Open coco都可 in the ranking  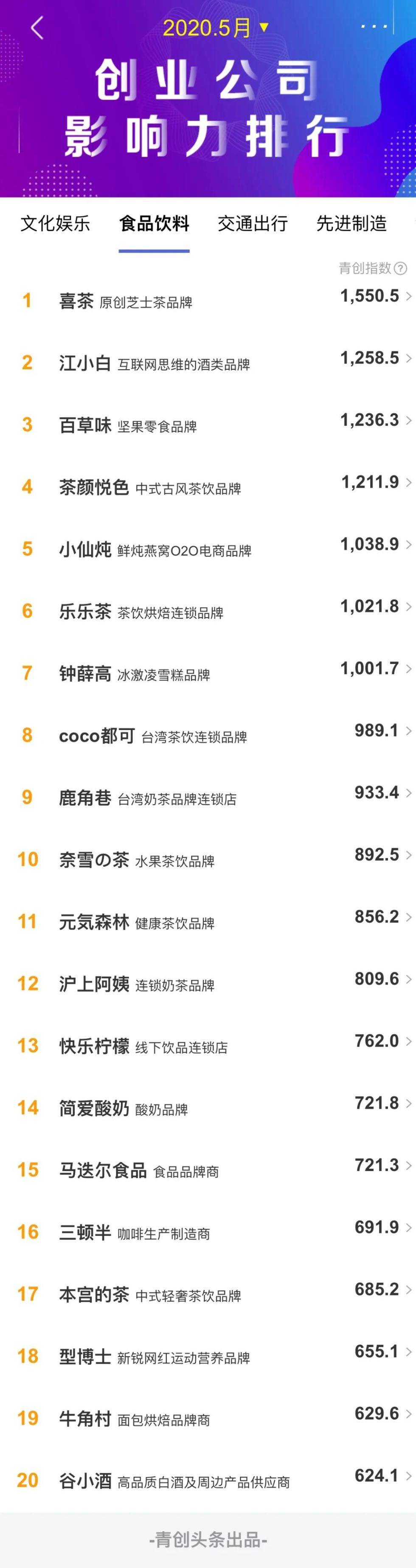point(208,735)
